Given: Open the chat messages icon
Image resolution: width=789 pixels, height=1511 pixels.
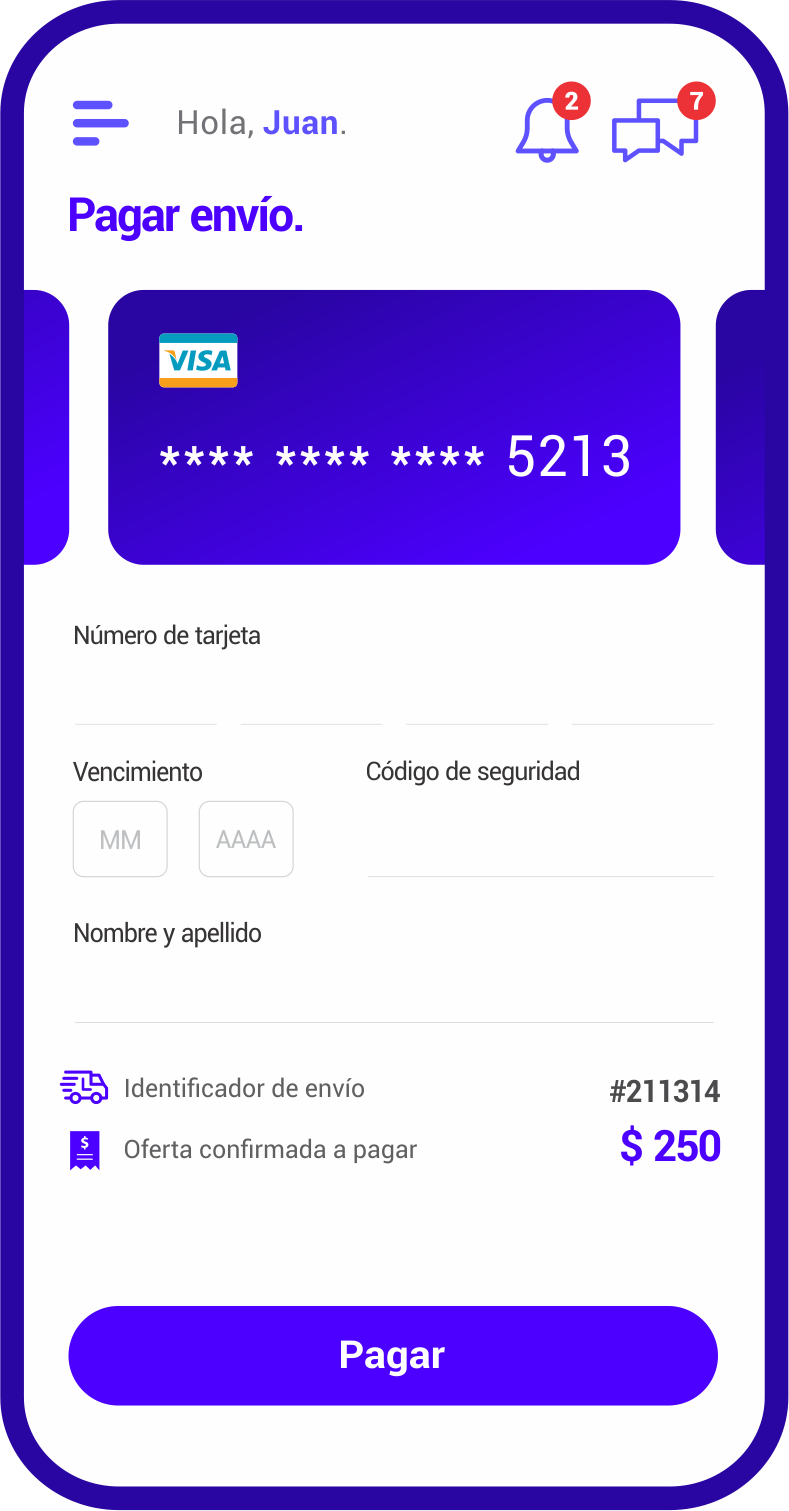Looking at the screenshot, I should coord(653,130).
